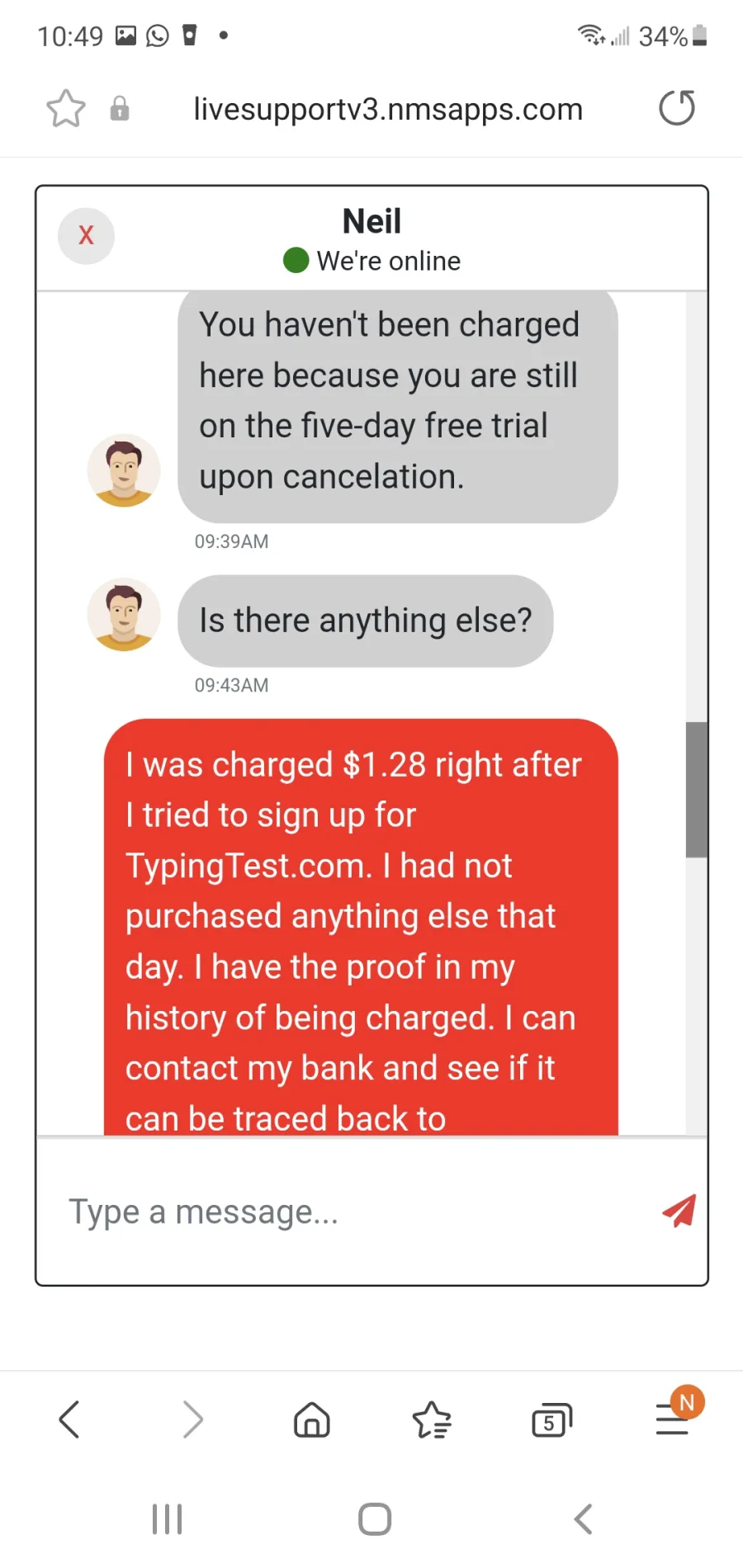This screenshot has width=743, height=1568.
Task: Show the five open tabs
Action: pyautogui.click(x=551, y=1419)
